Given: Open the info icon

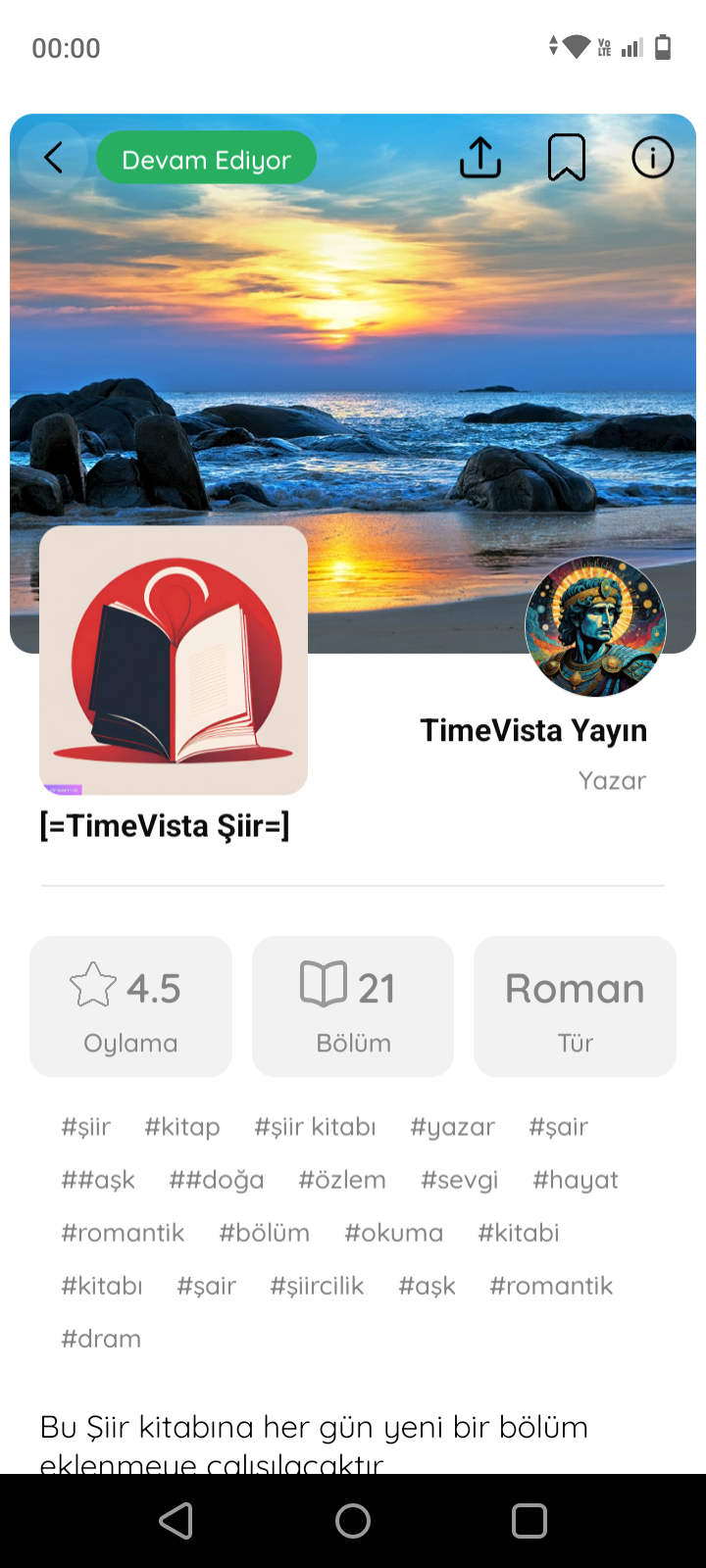Looking at the screenshot, I should pyautogui.click(x=653, y=158).
